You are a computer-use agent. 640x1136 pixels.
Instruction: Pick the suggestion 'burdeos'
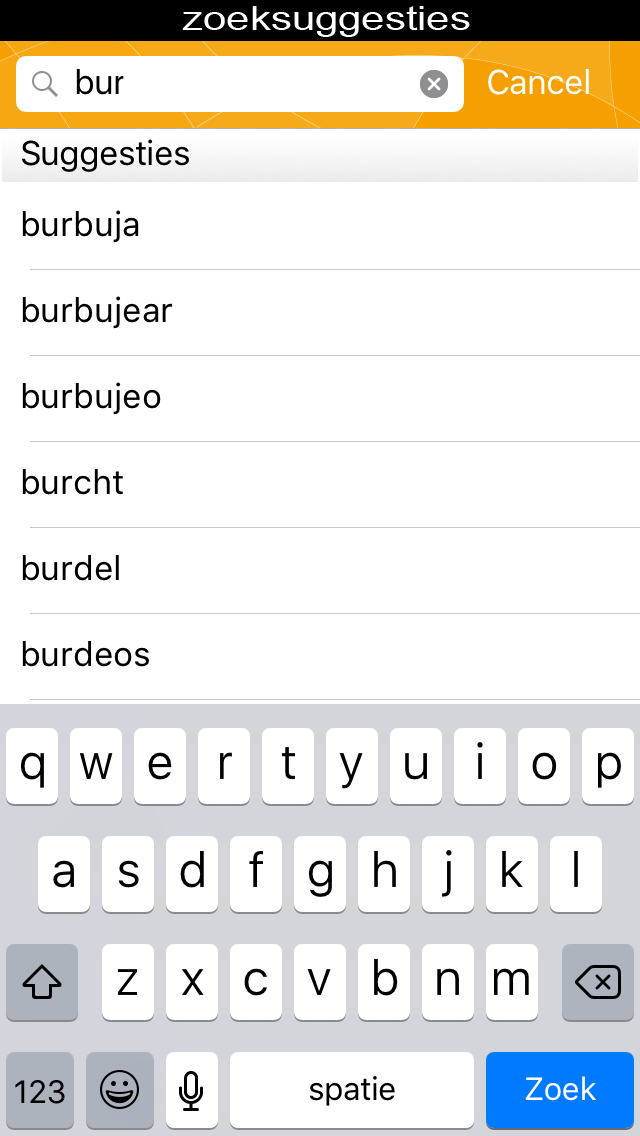320,656
